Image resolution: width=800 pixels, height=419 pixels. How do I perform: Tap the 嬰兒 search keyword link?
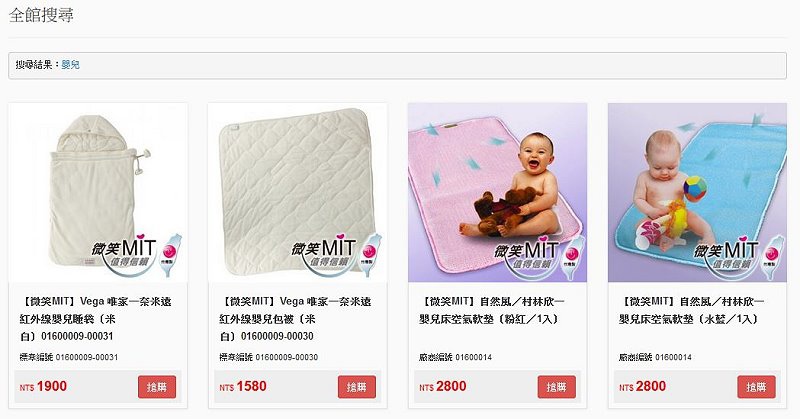[71, 65]
